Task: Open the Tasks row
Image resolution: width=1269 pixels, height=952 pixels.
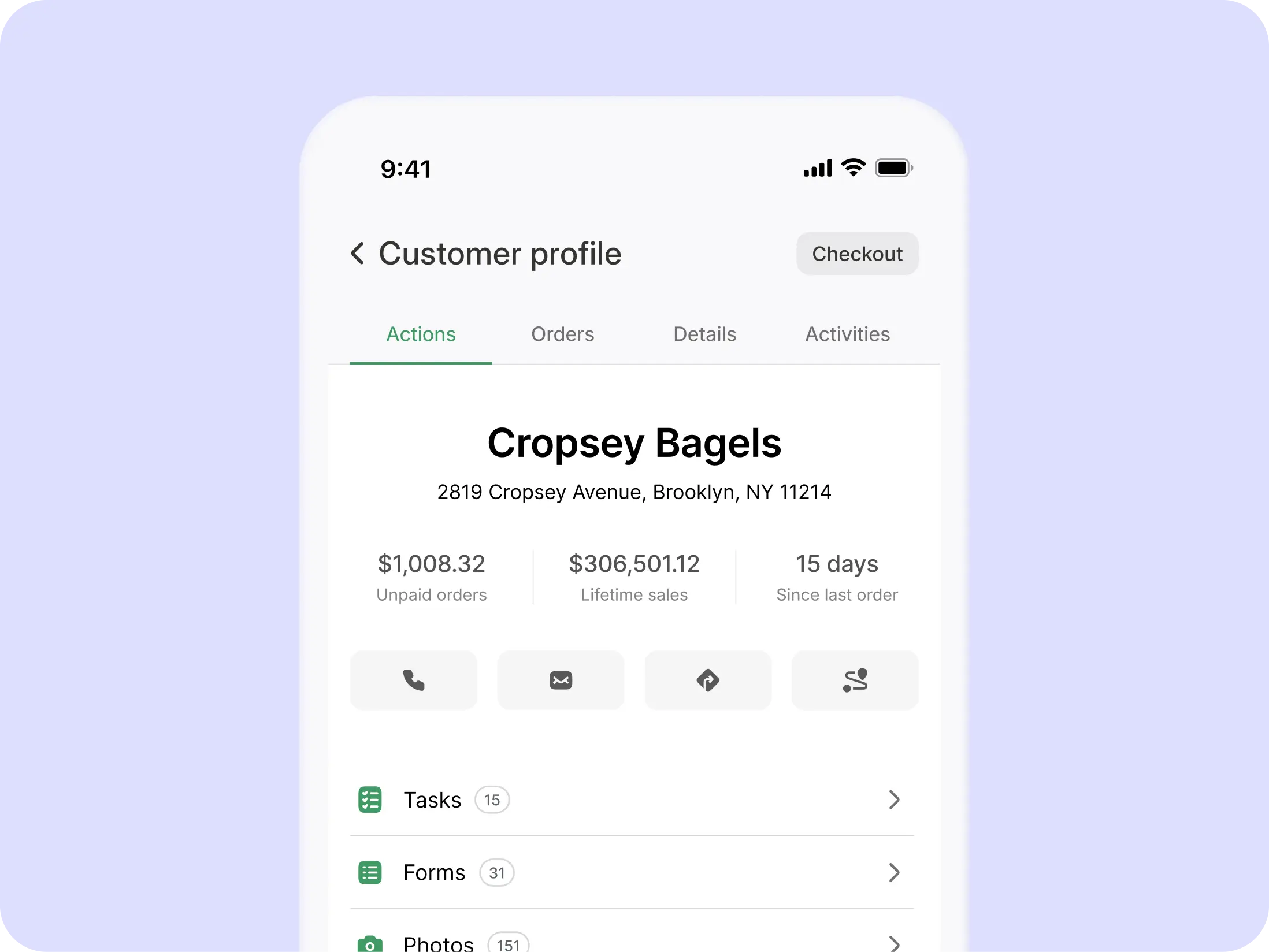Action: [x=632, y=800]
